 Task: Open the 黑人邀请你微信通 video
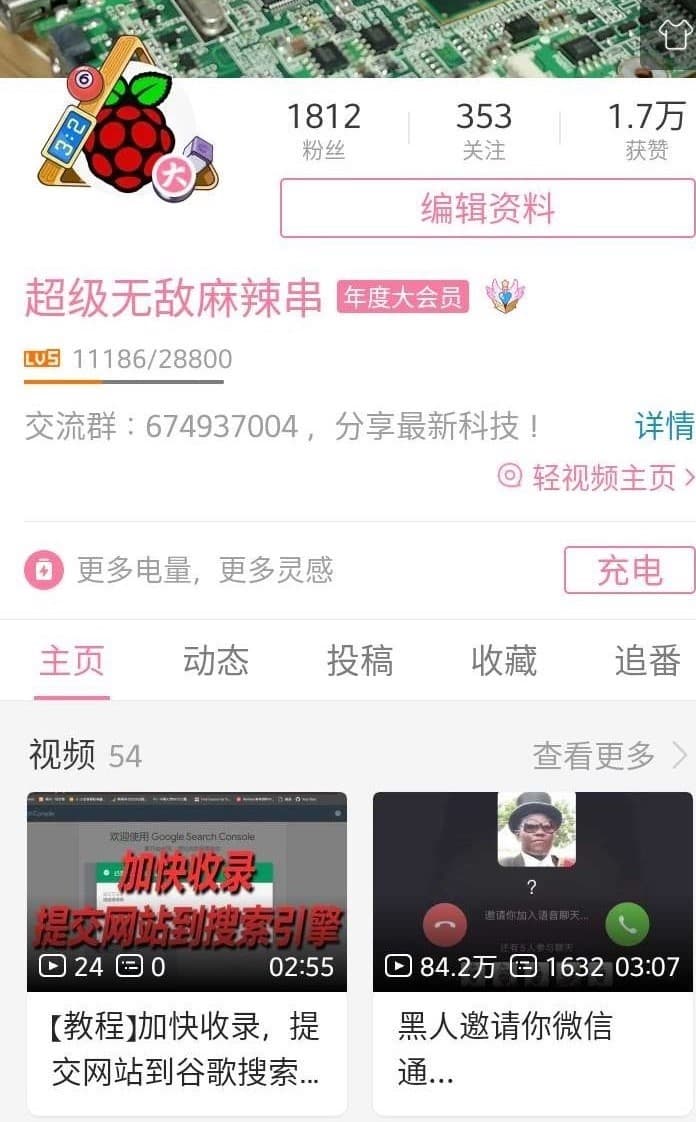coord(532,892)
